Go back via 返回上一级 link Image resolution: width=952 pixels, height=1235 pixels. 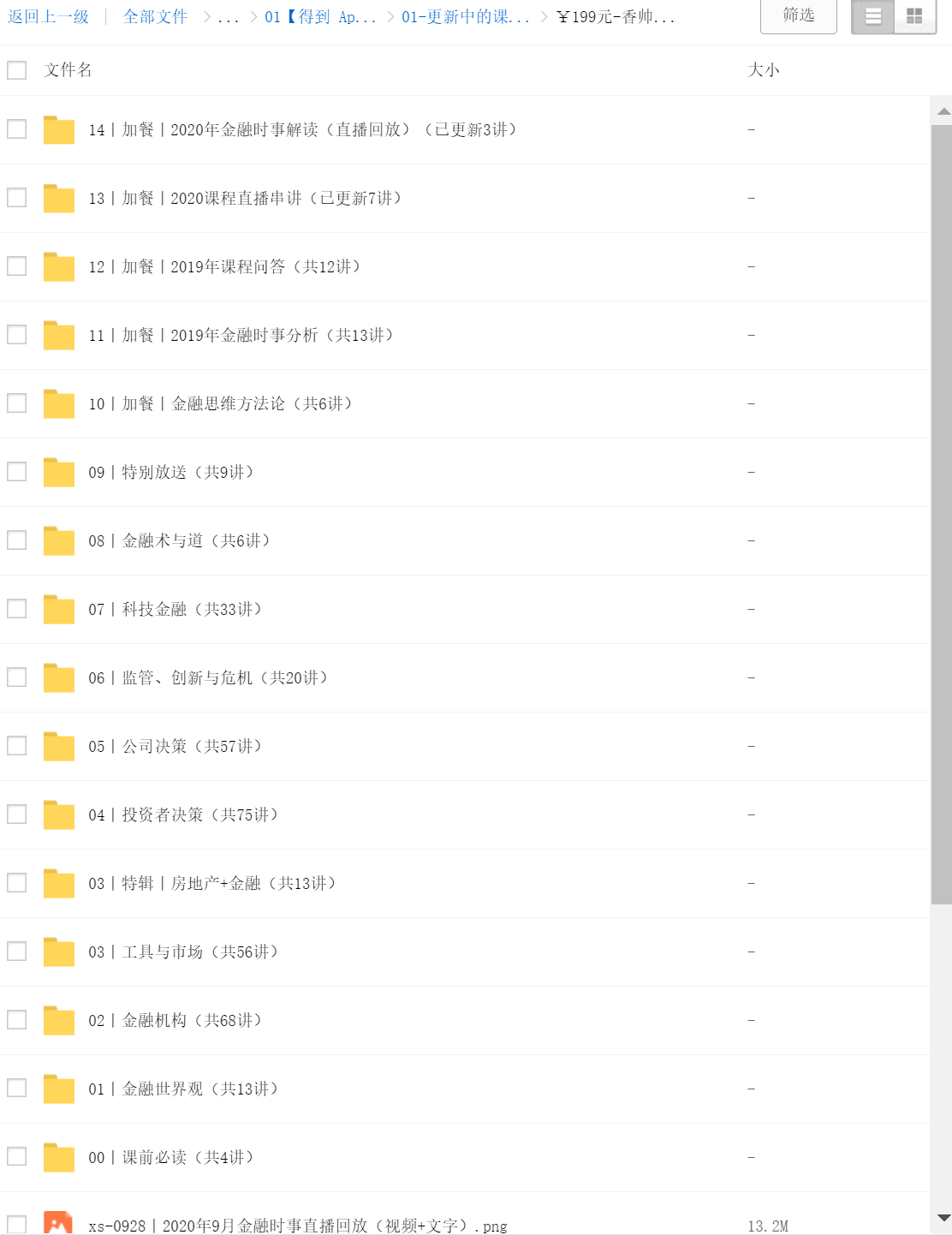tap(49, 17)
